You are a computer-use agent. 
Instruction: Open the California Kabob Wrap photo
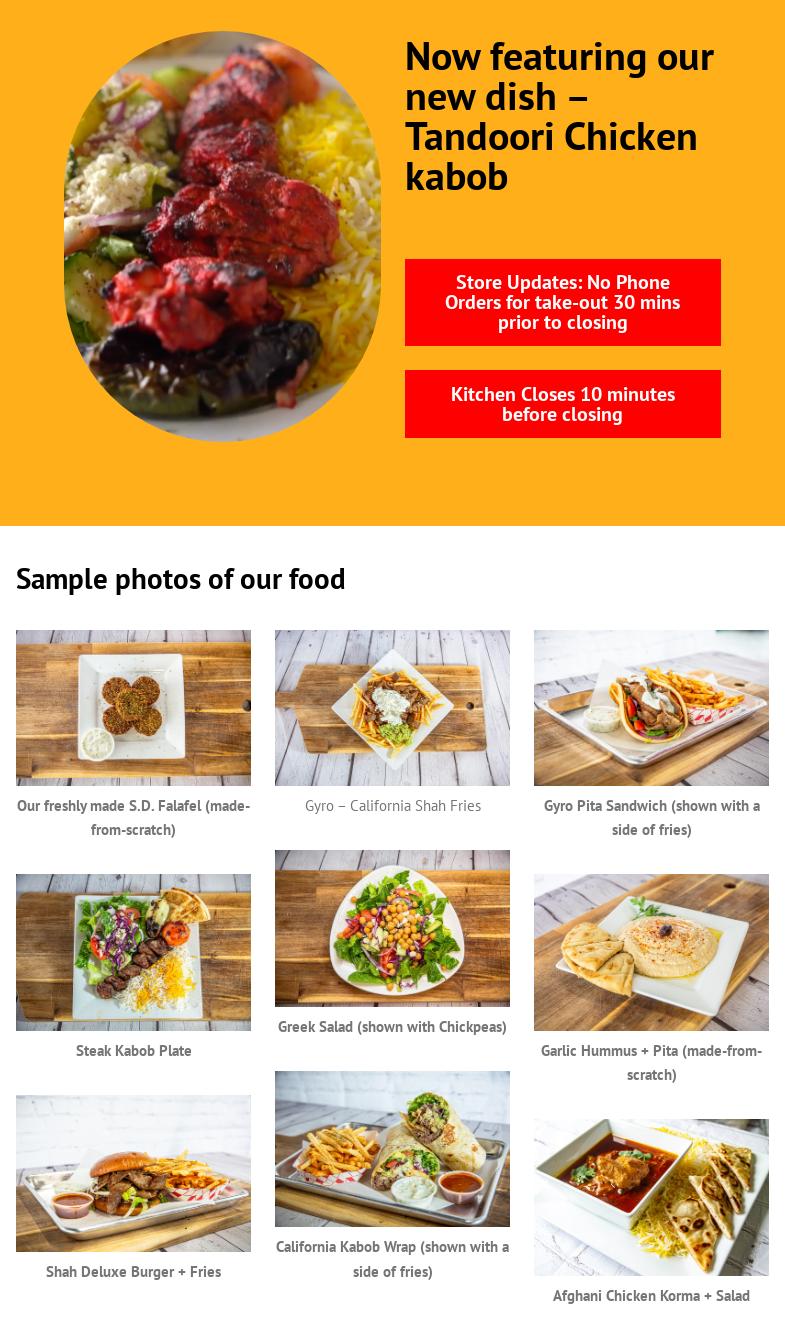tap(392, 1149)
